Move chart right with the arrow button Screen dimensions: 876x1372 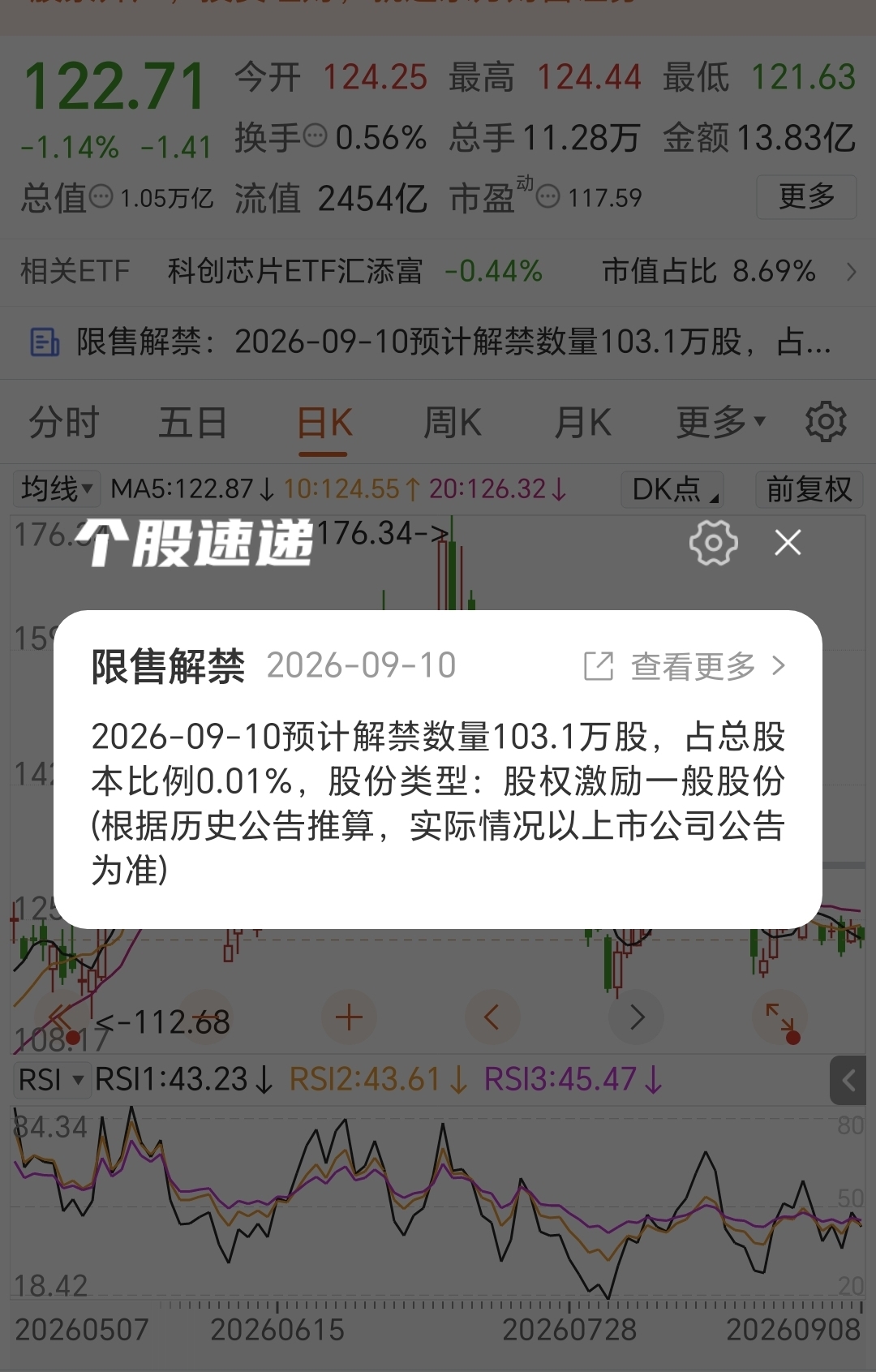coord(637,1017)
